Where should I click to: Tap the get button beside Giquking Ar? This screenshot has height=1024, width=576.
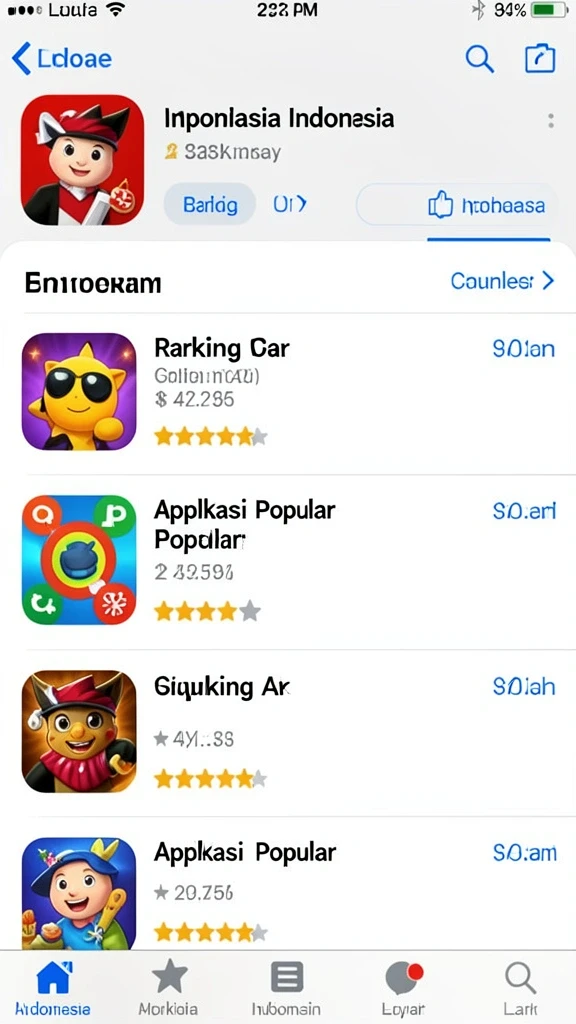524,686
